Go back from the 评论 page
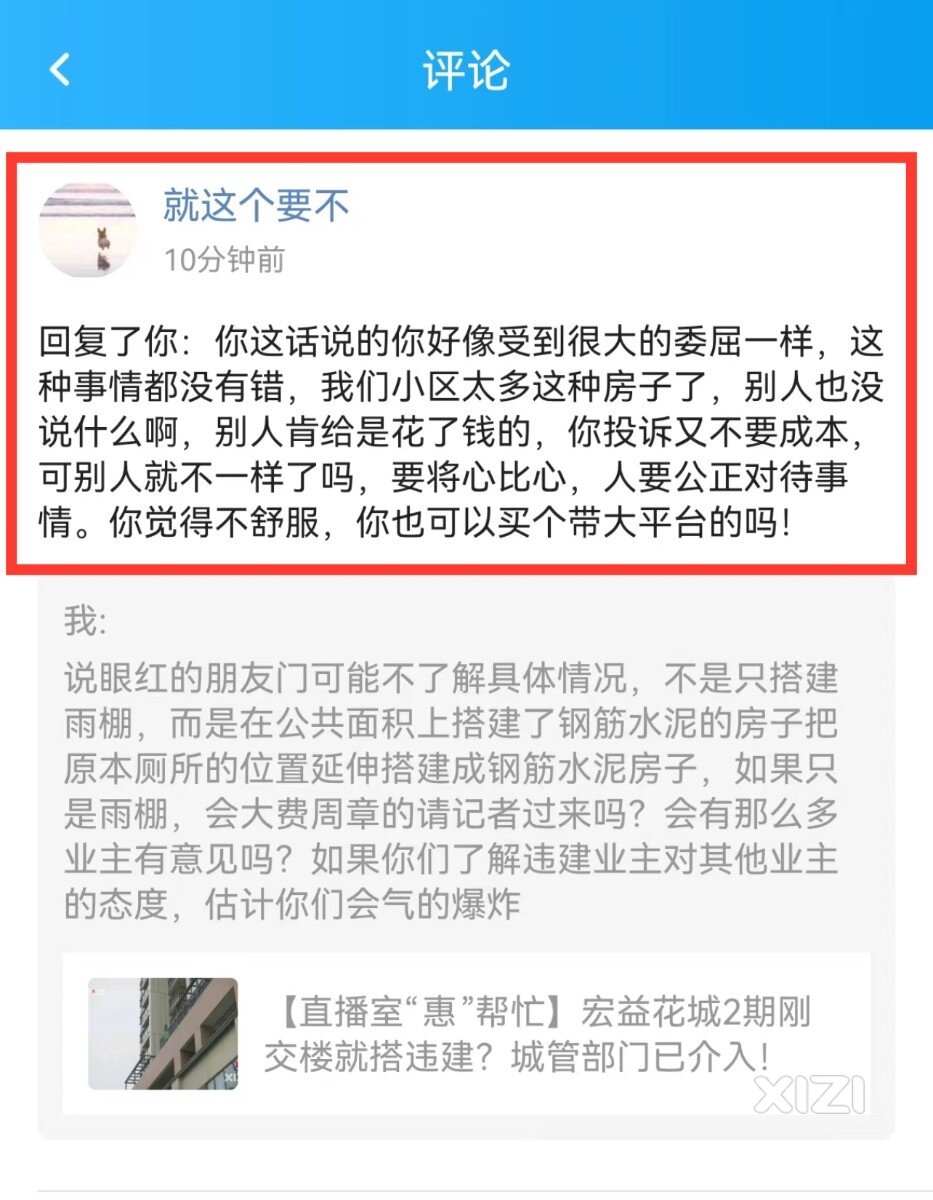 pos(60,69)
